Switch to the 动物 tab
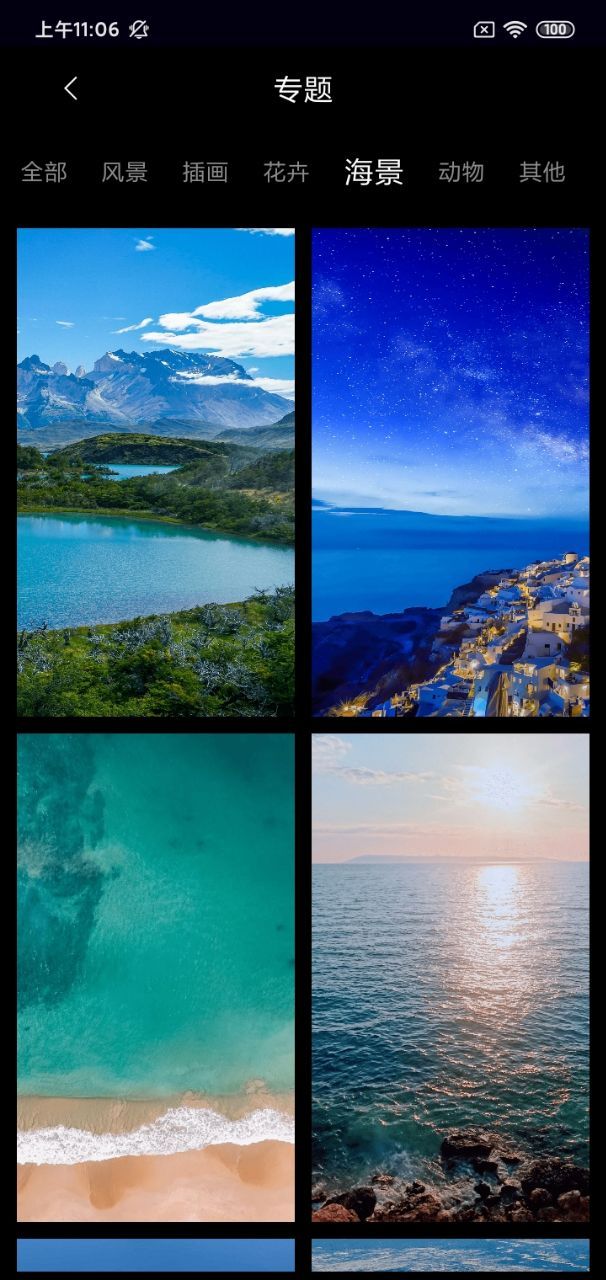This screenshot has width=606, height=1280. [x=461, y=172]
